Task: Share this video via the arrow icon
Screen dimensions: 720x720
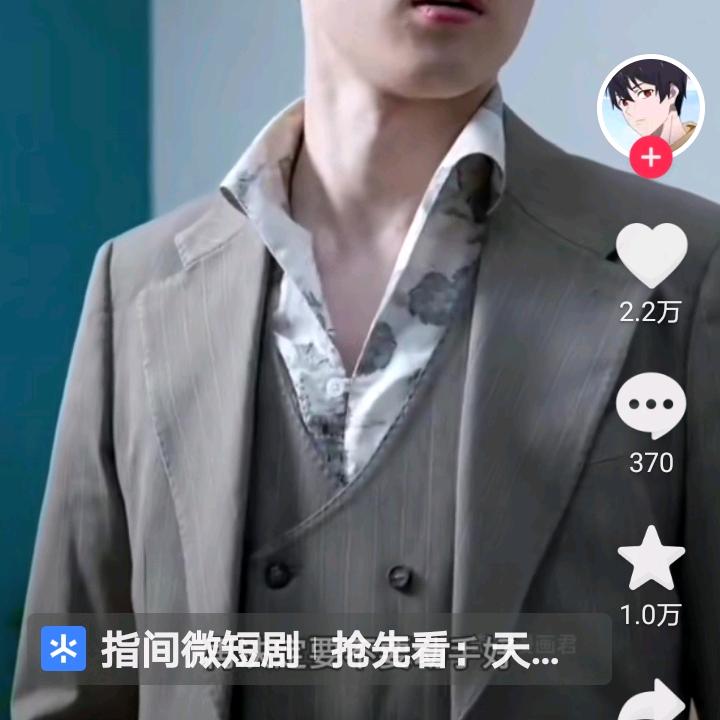Action: click(652, 700)
